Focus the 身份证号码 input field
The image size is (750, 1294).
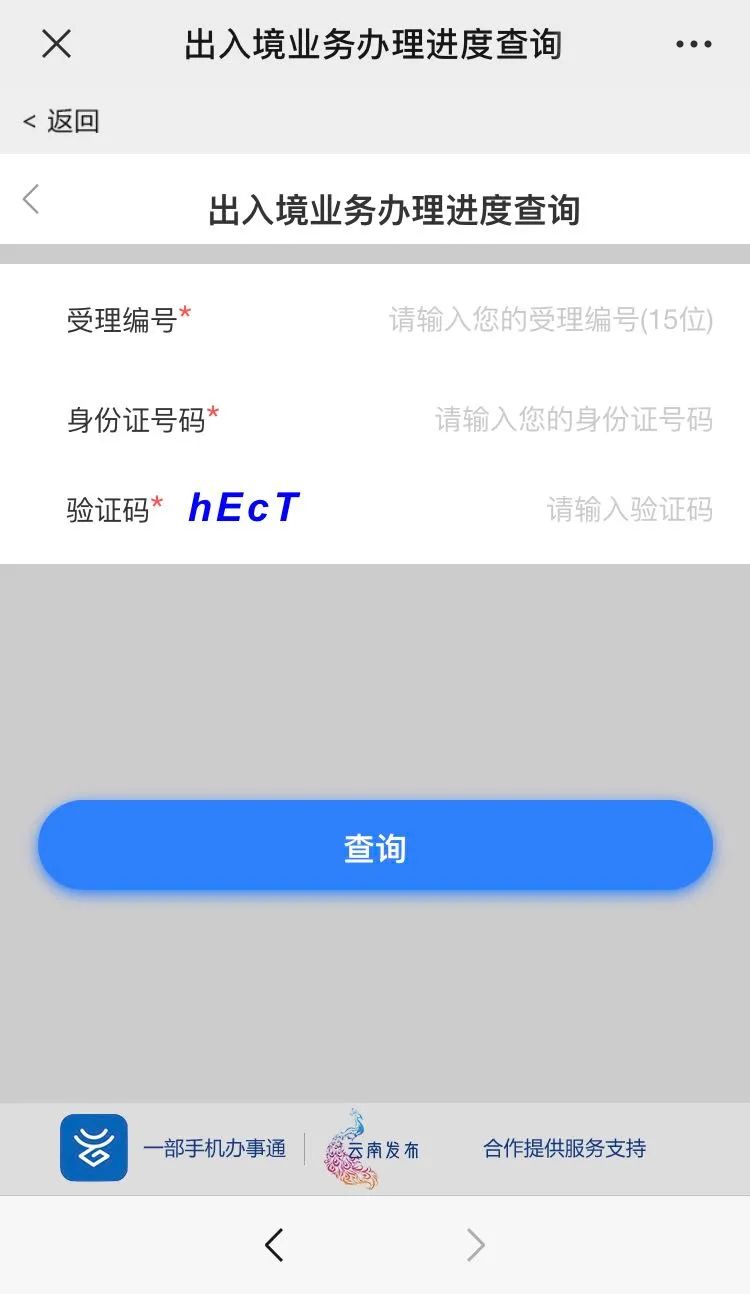[x=573, y=420]
